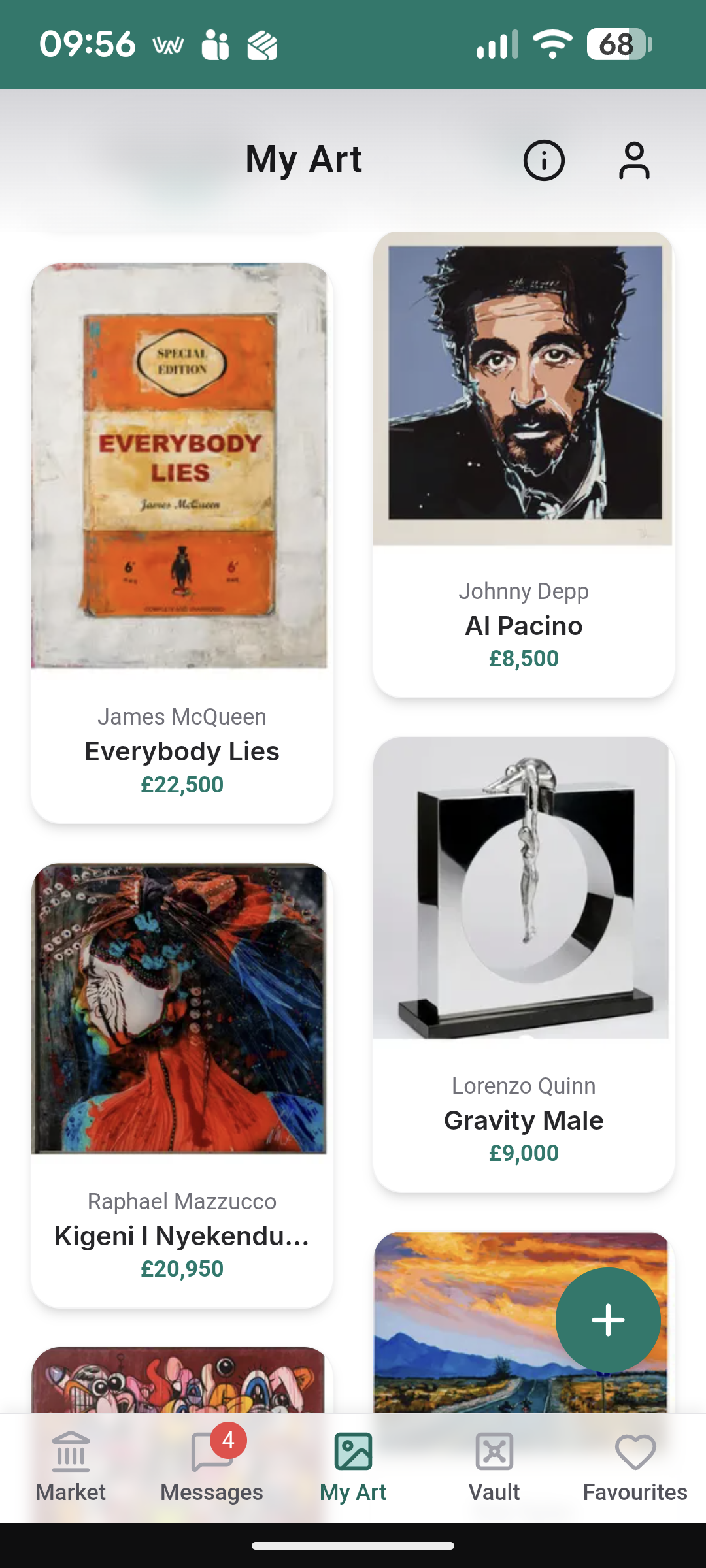View the Al Pacino artwork by Johnny Depp
This screenshot has height=1568, width=706.
coord(523,464)
